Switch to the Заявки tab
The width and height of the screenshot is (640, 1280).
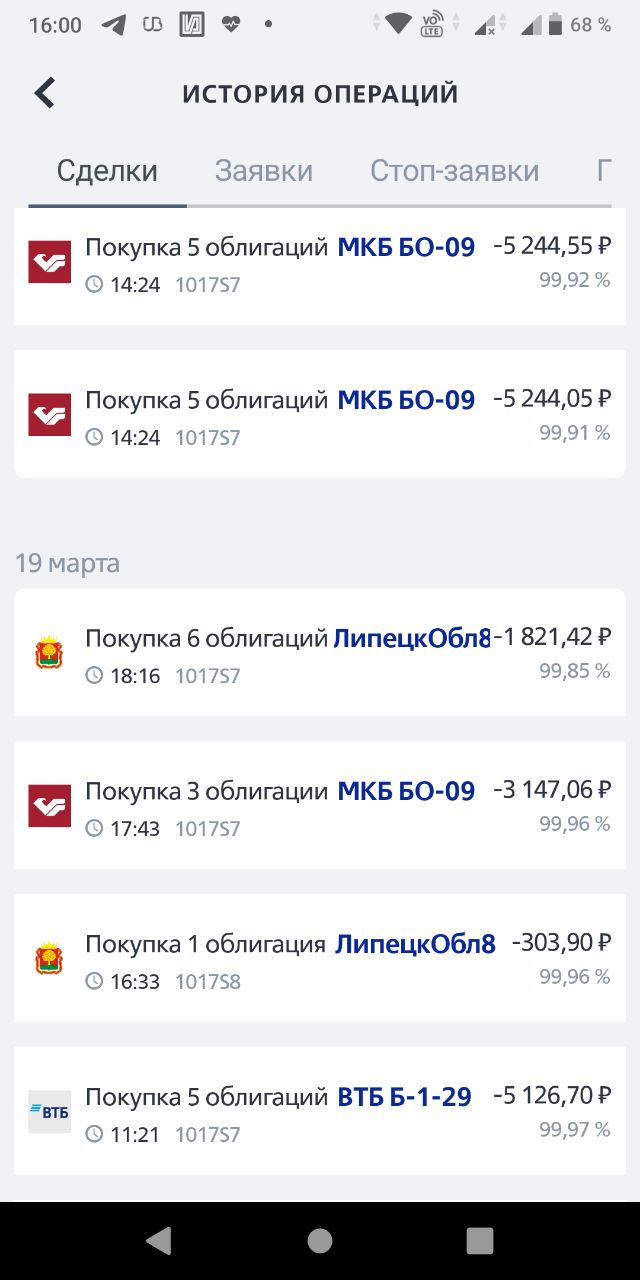(264, 170)
